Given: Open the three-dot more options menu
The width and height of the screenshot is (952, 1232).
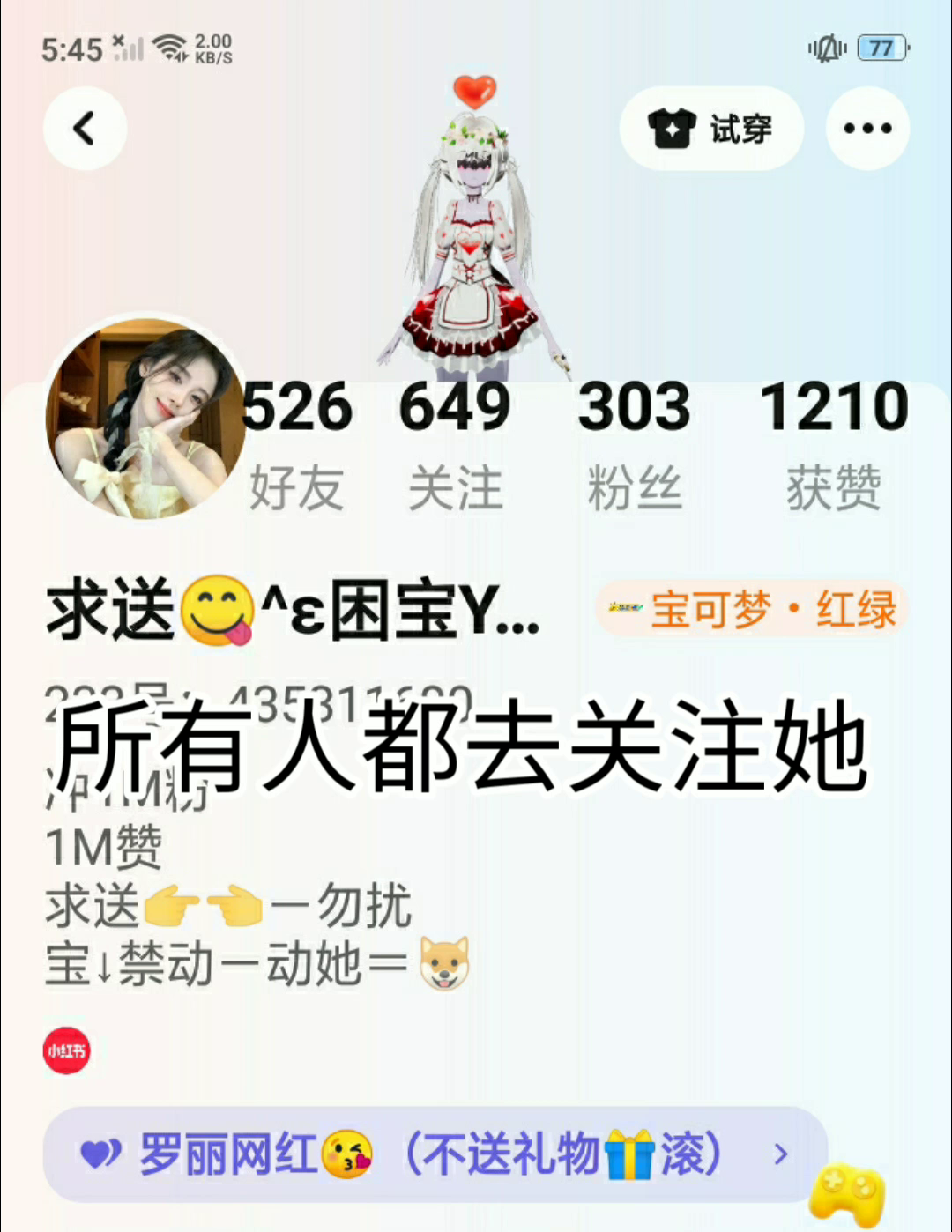Looking at the screenshot, I should (x=867, y=129).
